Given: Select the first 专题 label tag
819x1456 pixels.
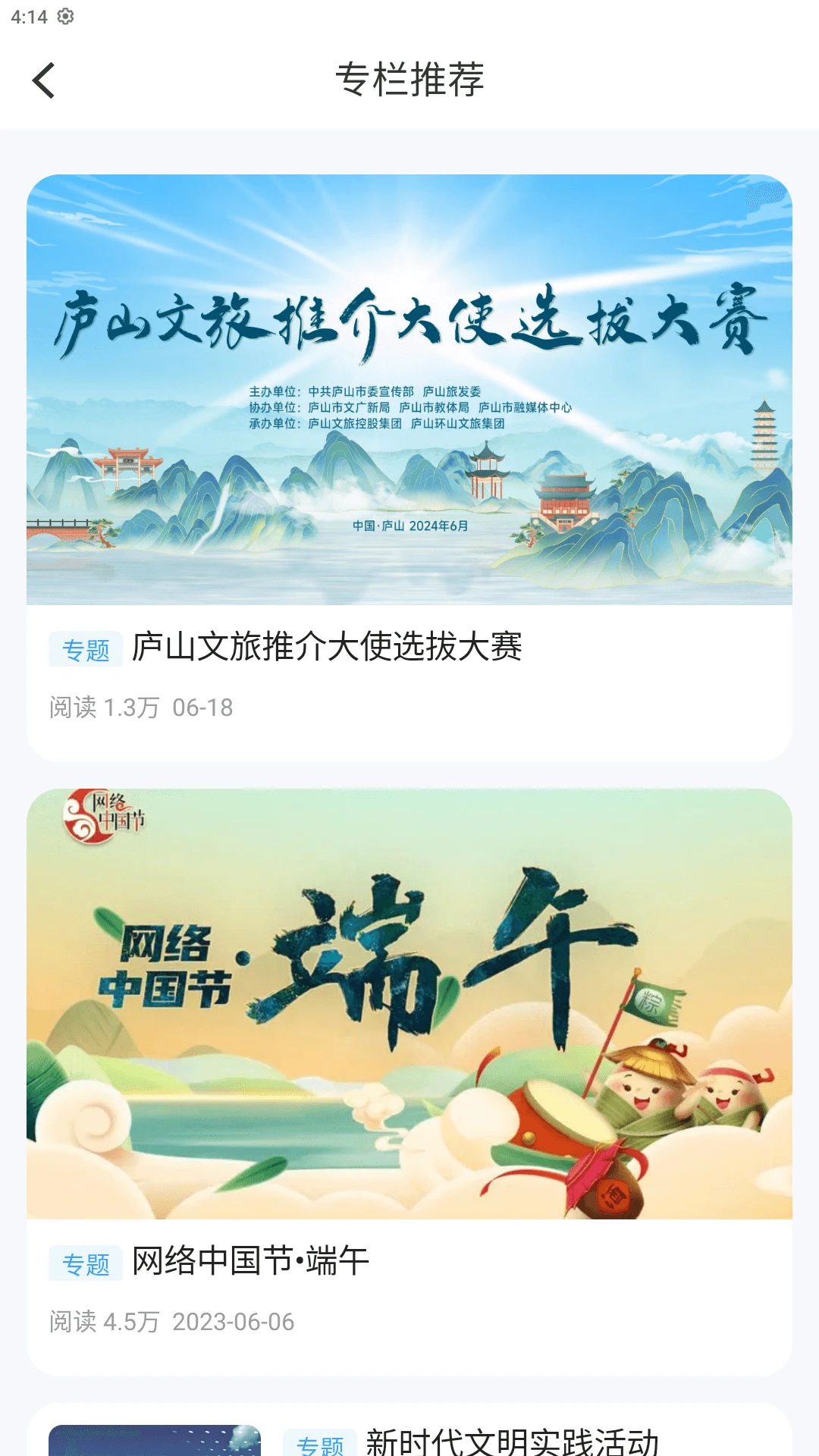Looking at the screenshot, I should coord(86,648).
